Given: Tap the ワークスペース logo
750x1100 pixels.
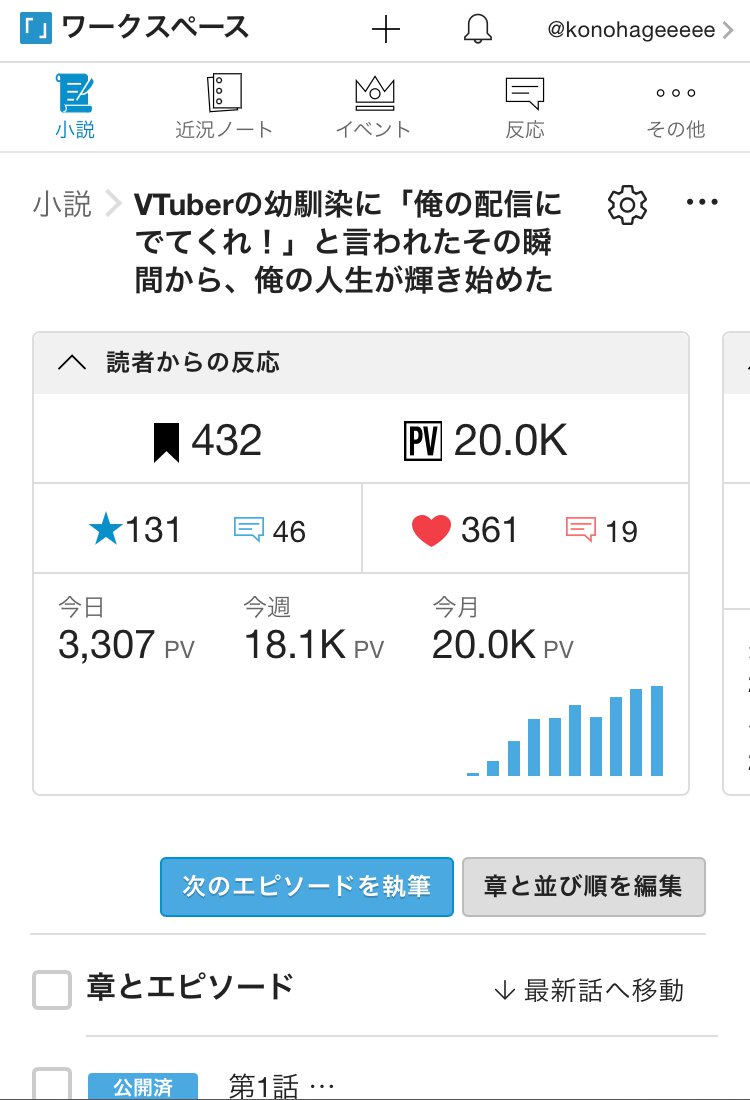Looking at the screenshot, I should 135,28.
